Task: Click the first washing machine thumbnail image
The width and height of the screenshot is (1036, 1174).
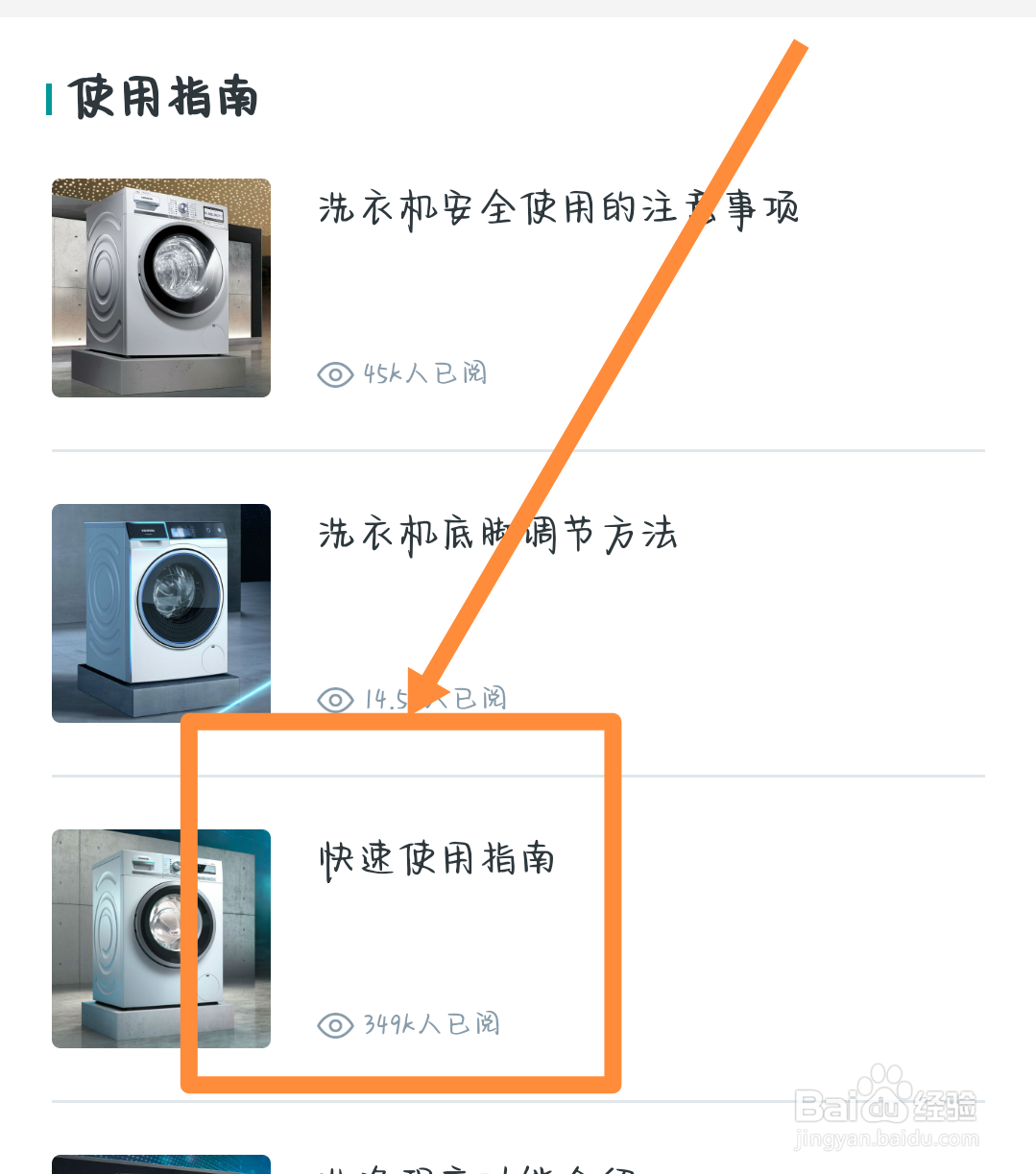Action: pyautogui.click(x=160, y=287)
